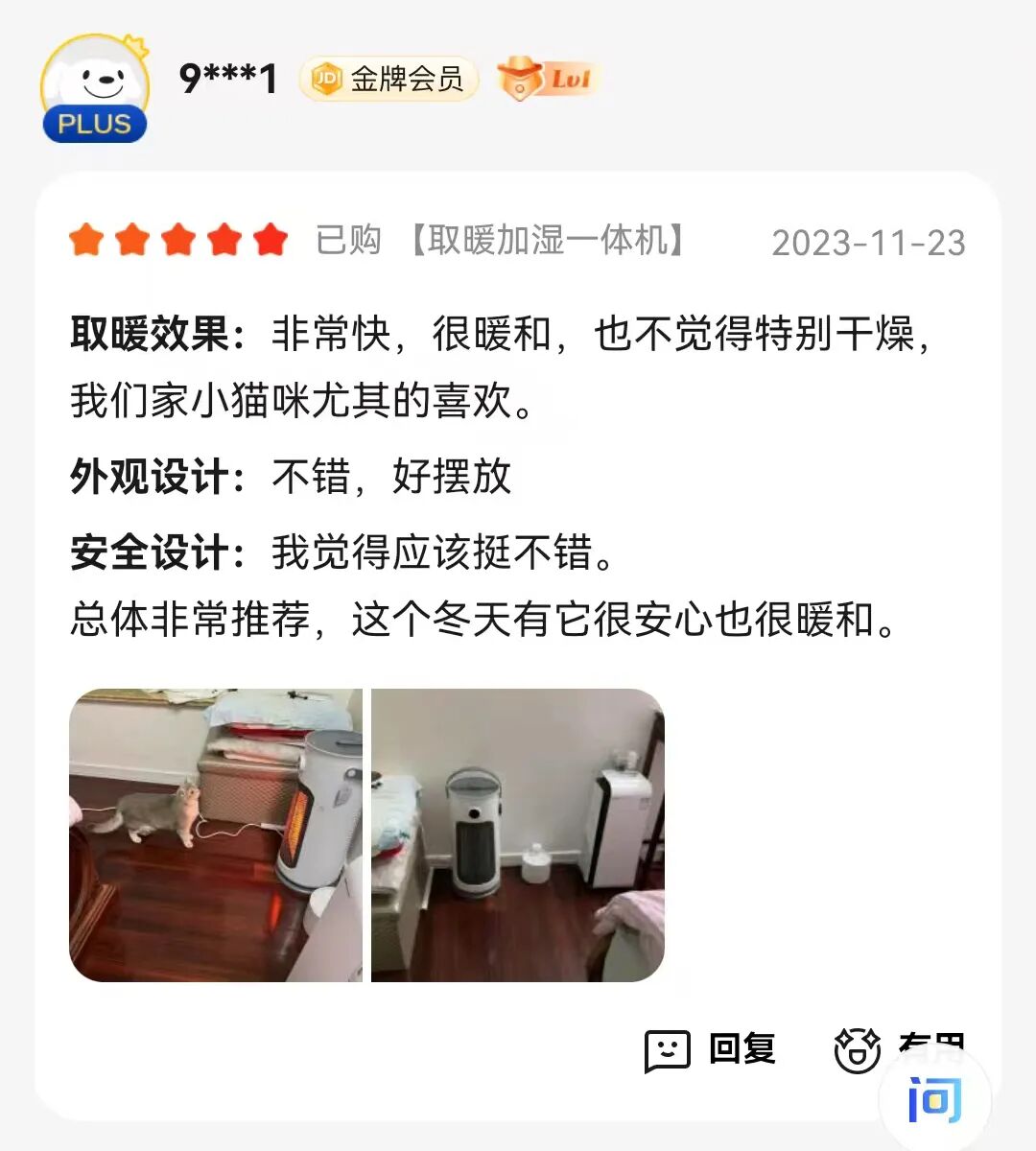Open the floating 问 ask button

933,1099
